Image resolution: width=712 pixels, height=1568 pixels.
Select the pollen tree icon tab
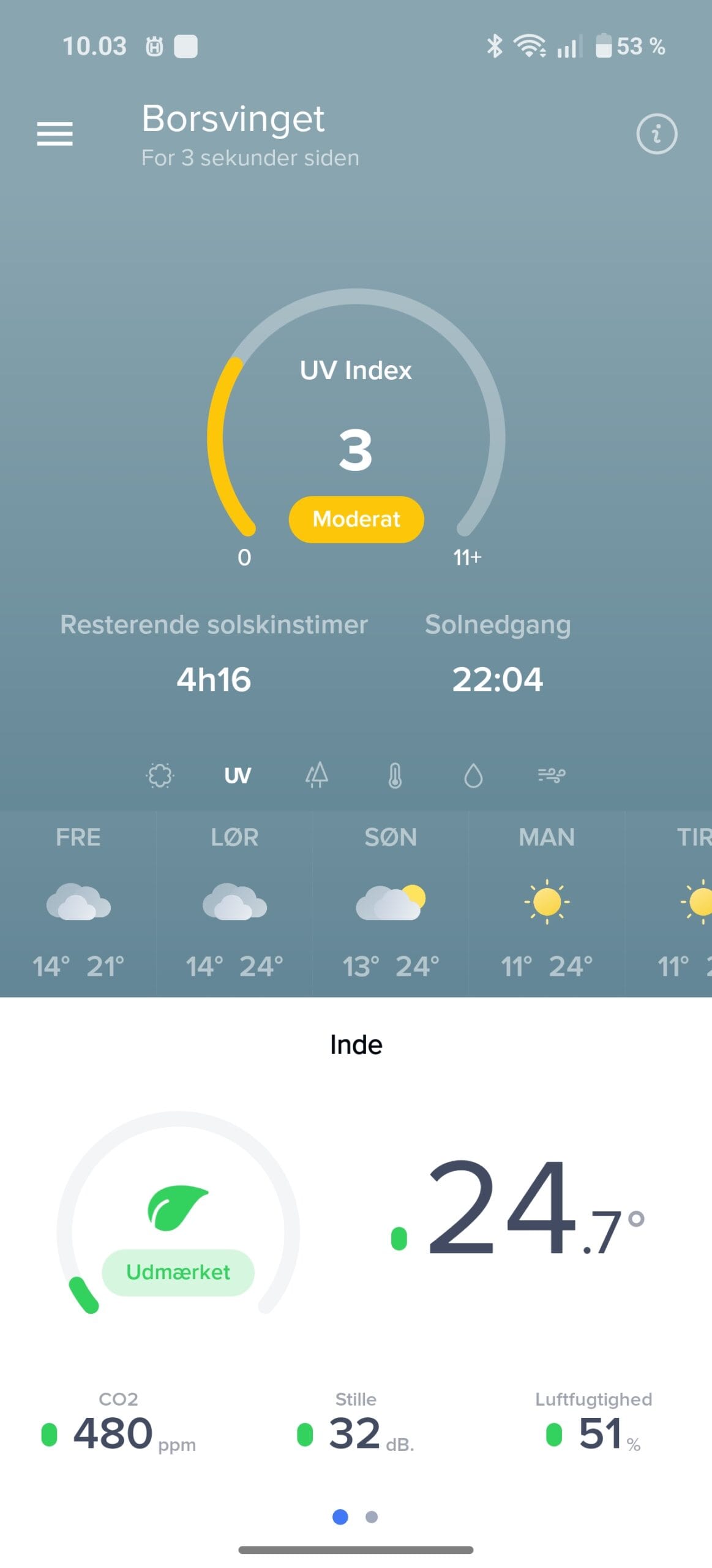coord(317,775)
